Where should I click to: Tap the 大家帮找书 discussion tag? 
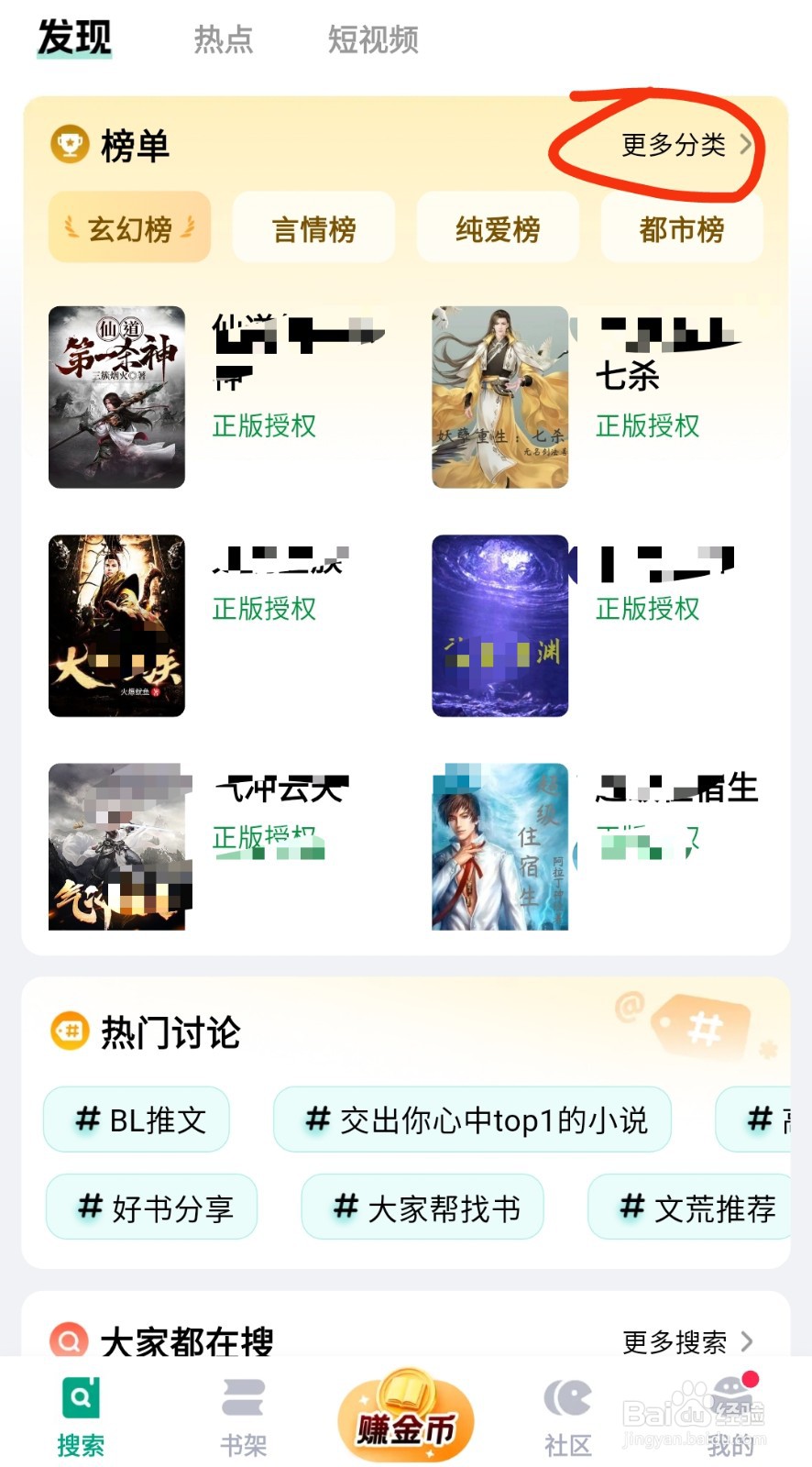pyautogui.click(x=422, y=1208)
